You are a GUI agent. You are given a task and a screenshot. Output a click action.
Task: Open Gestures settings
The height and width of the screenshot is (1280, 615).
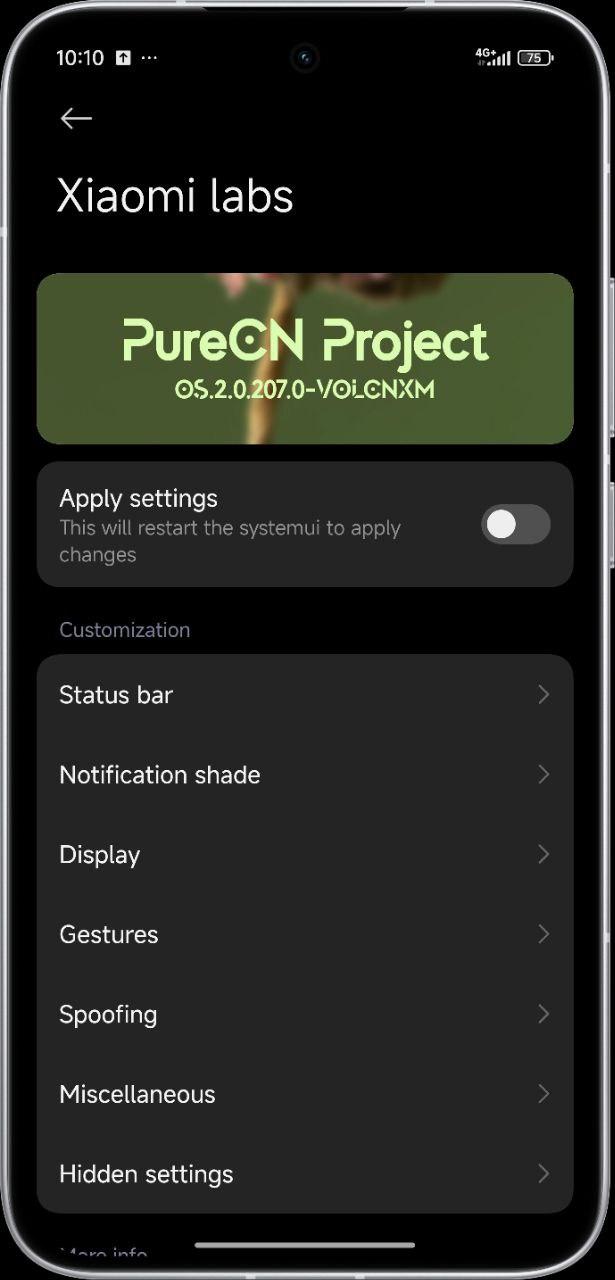pyautogui.click(x=305, y=934)
